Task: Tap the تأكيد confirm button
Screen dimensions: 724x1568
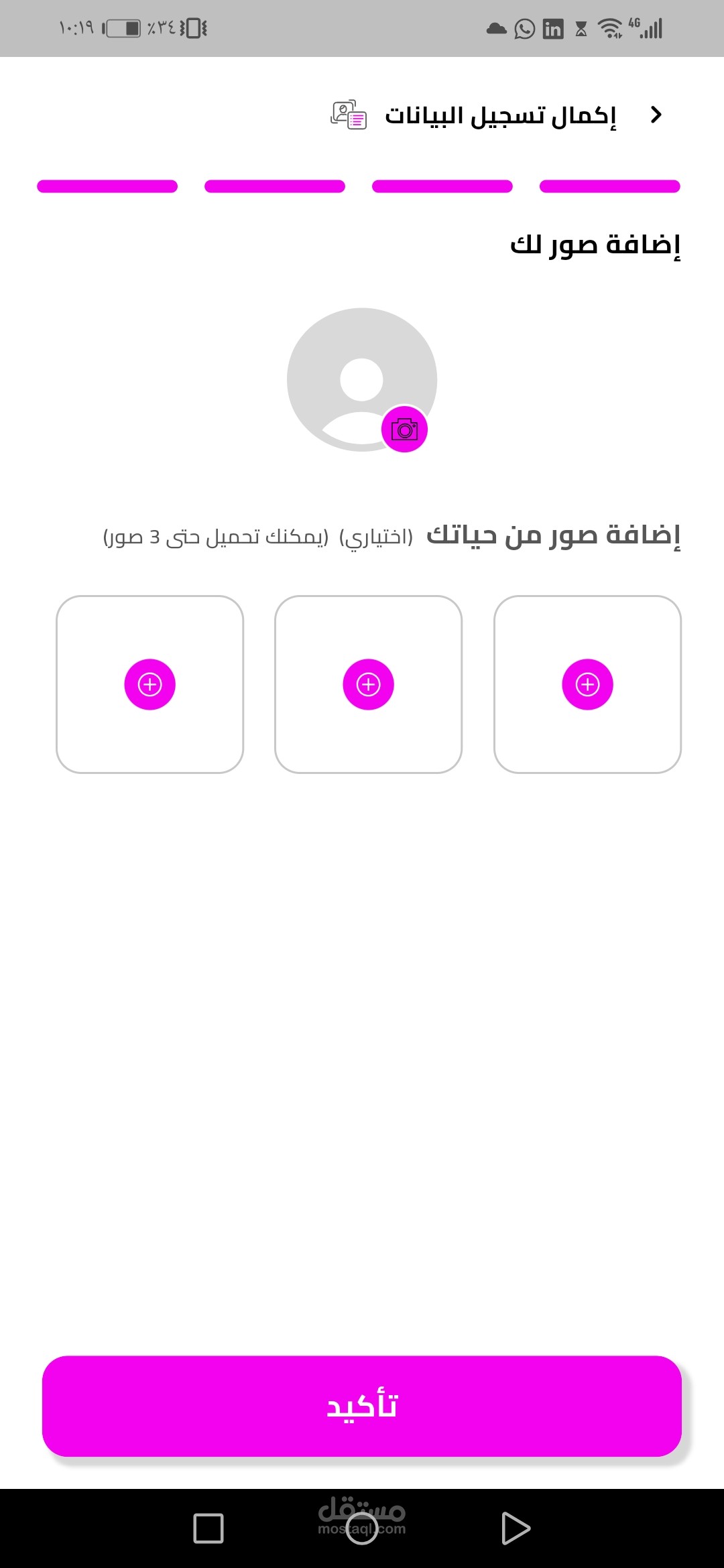Action: click(x=362, y=1406)
